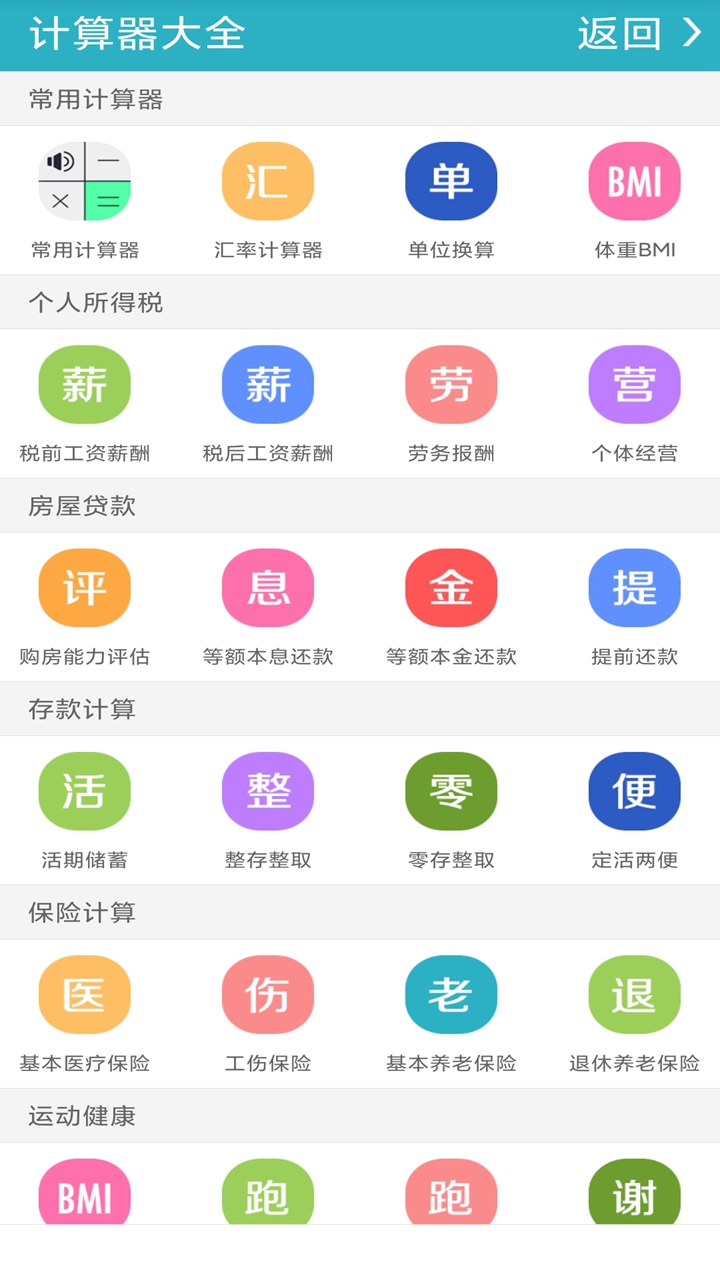Open the 提前还款 early repayment calculator
Viewport: 720px width, 1280px height.
(634, 588)
